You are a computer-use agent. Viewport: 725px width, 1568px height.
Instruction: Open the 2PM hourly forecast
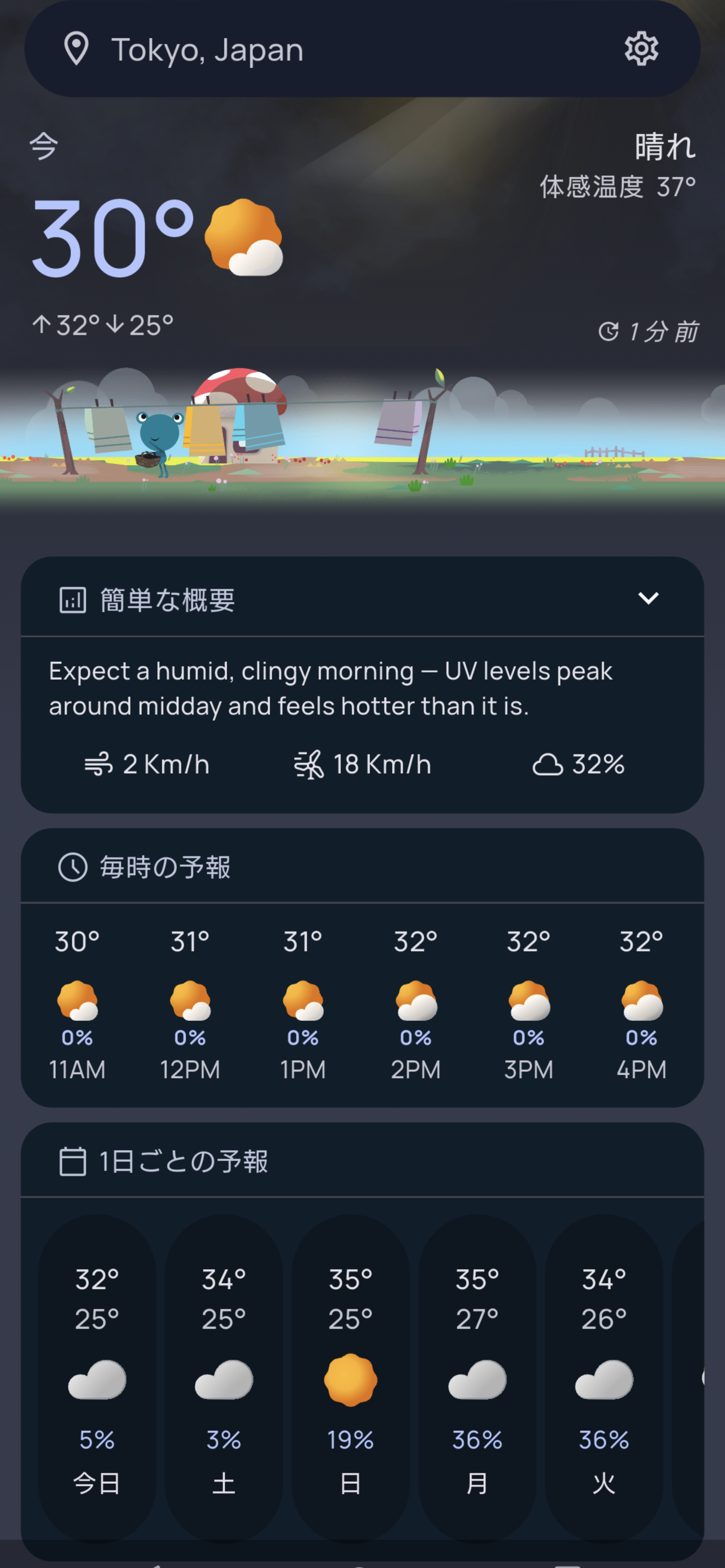[x=416, y=1004]
